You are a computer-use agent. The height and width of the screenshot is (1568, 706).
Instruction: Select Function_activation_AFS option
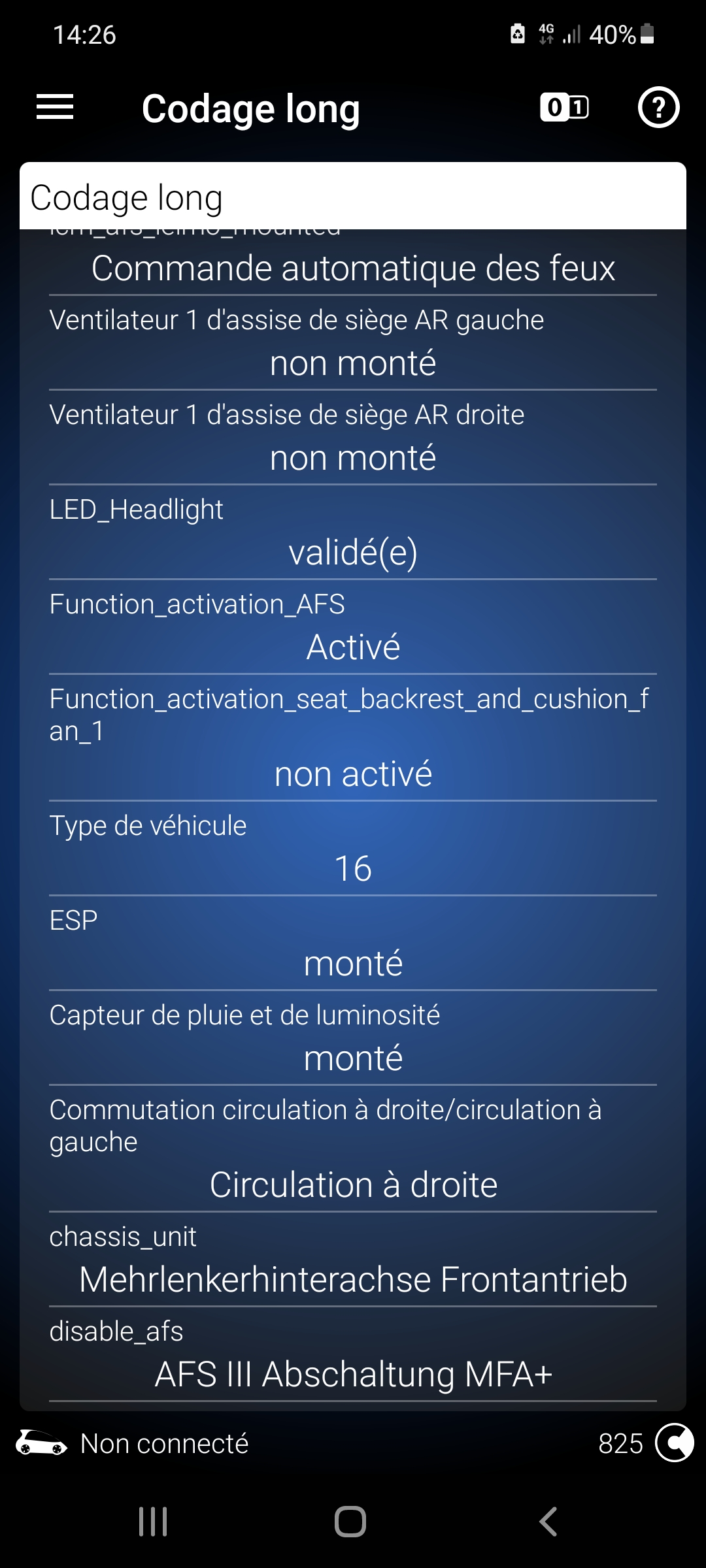[353, 628]
